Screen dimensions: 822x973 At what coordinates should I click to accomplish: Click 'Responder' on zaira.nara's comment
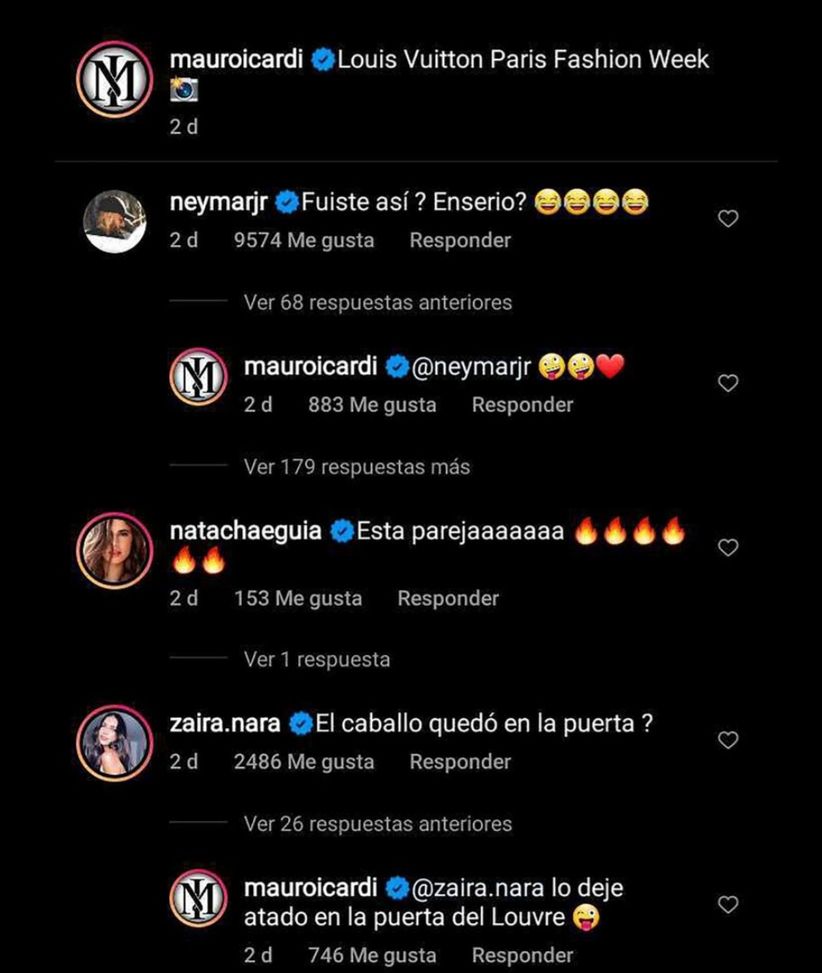pyautogui.click(x=459, y=761)
